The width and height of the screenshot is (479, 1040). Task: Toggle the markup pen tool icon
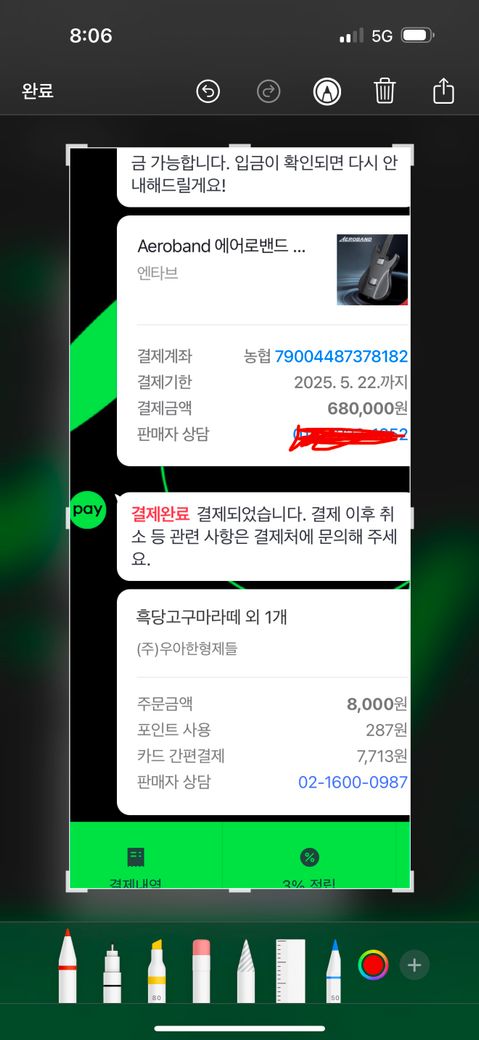[x=327, y=91]
